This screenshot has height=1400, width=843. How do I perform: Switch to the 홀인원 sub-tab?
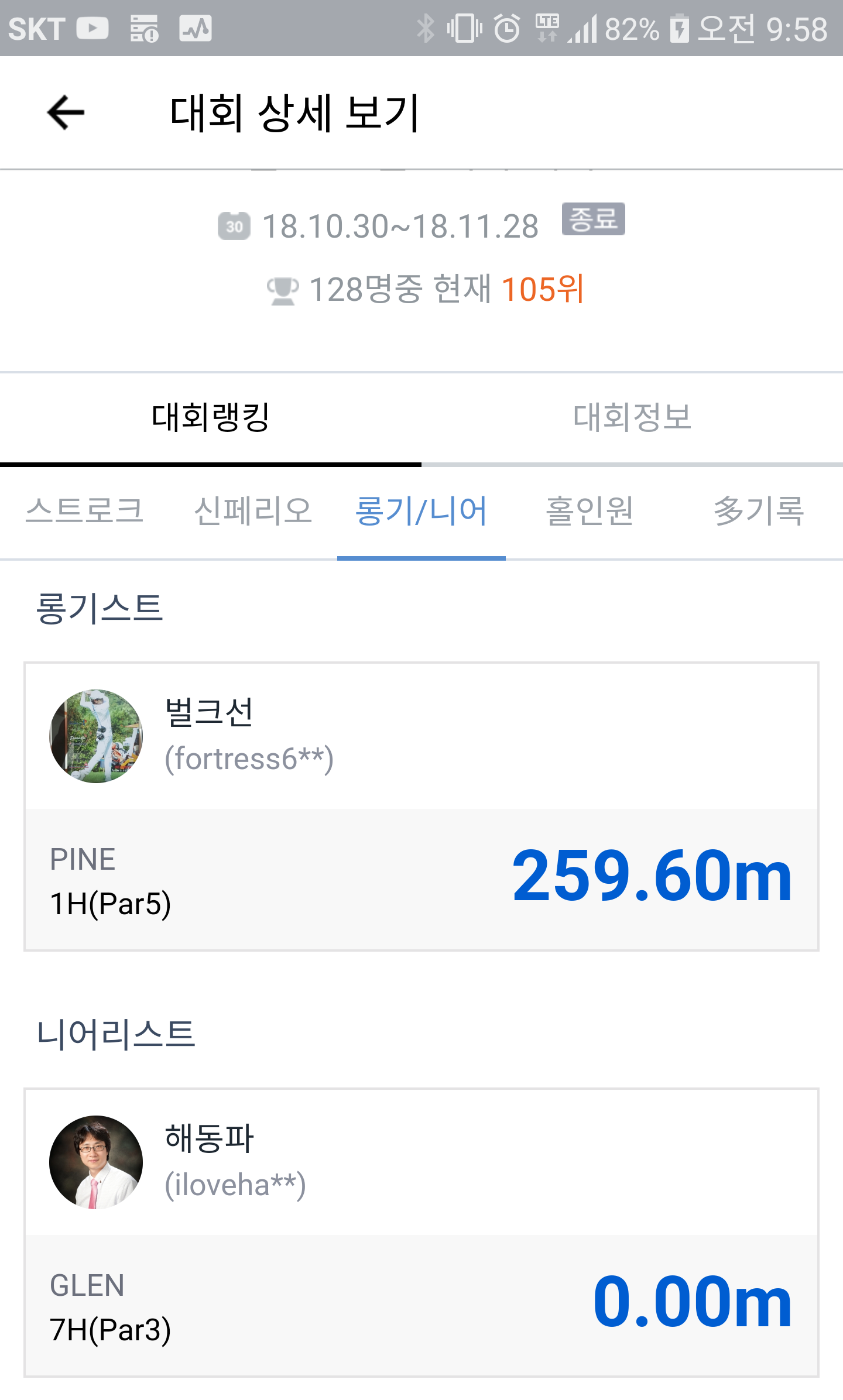pos(590,511)
